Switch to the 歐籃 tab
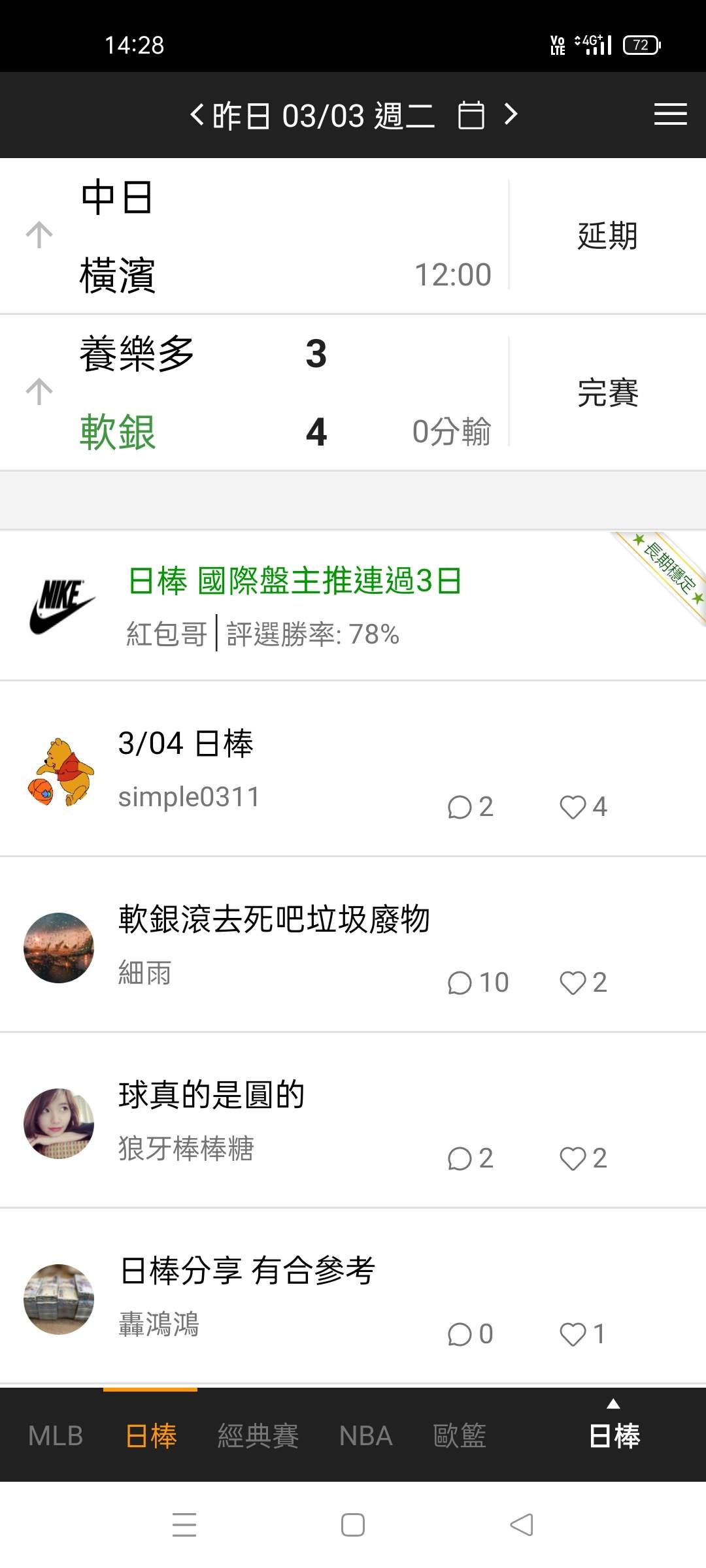706x1568 pixels. 460,1436
